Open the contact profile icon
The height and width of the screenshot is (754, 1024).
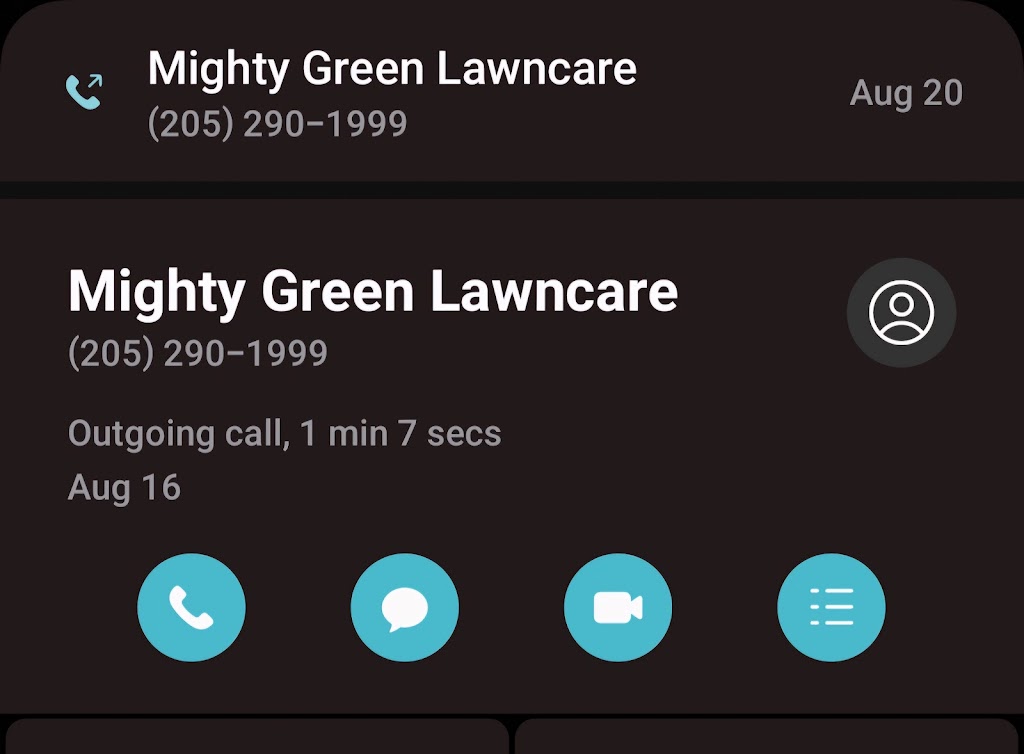pos(901,313)
